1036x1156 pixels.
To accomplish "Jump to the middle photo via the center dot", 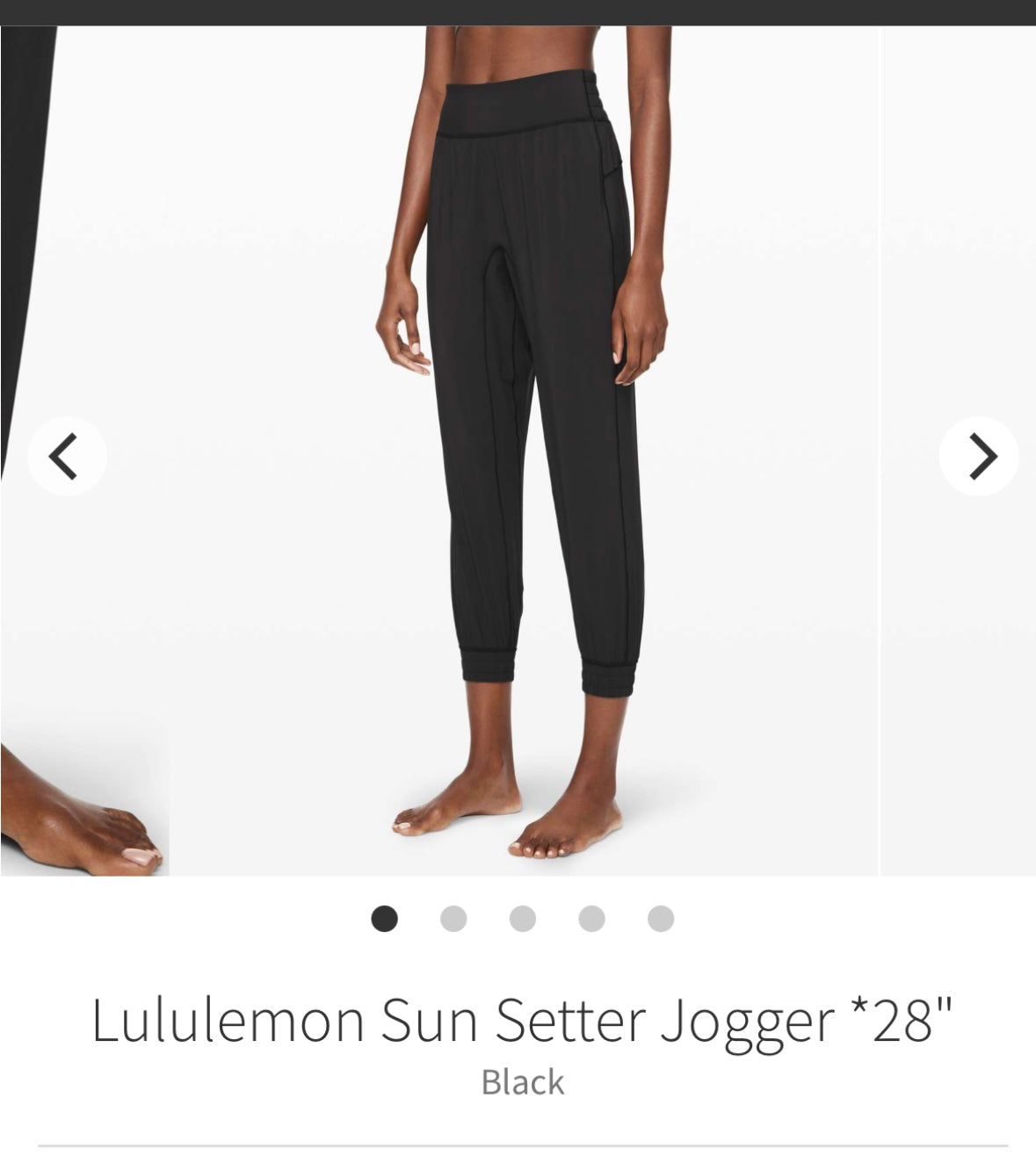I will click(522, 917).
